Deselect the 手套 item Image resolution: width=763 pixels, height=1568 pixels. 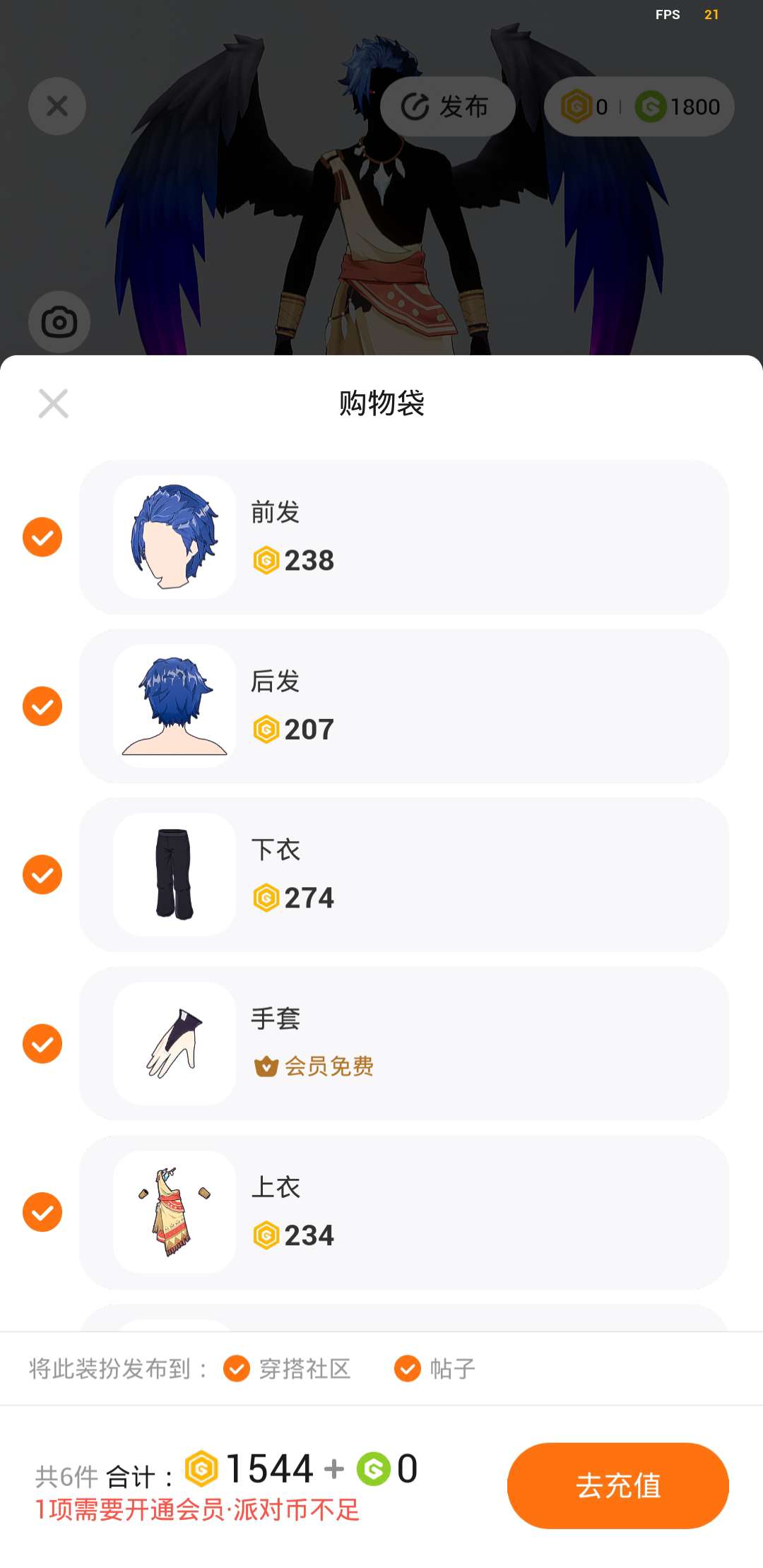click(42, 1043)
